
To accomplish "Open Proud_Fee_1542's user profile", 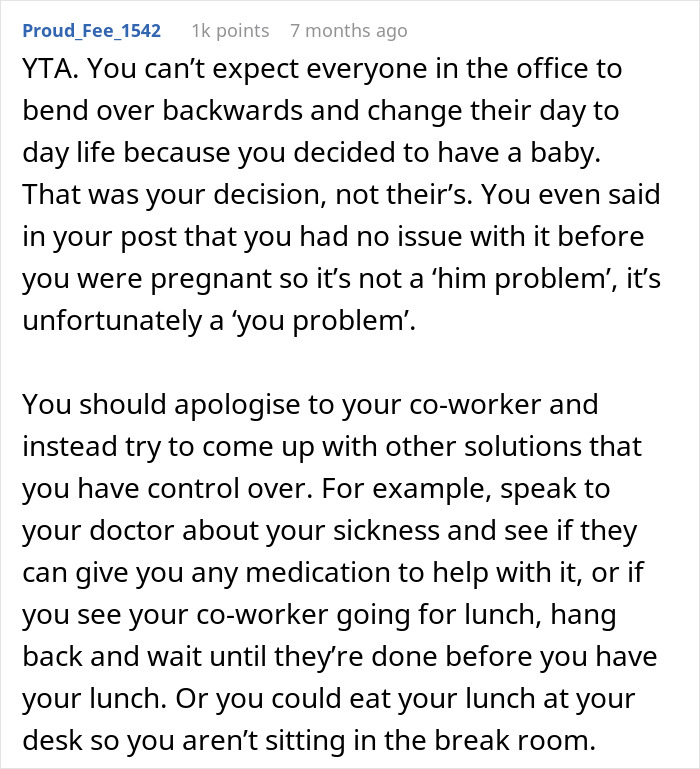I will pyautogui.click(x=91, y=31).
